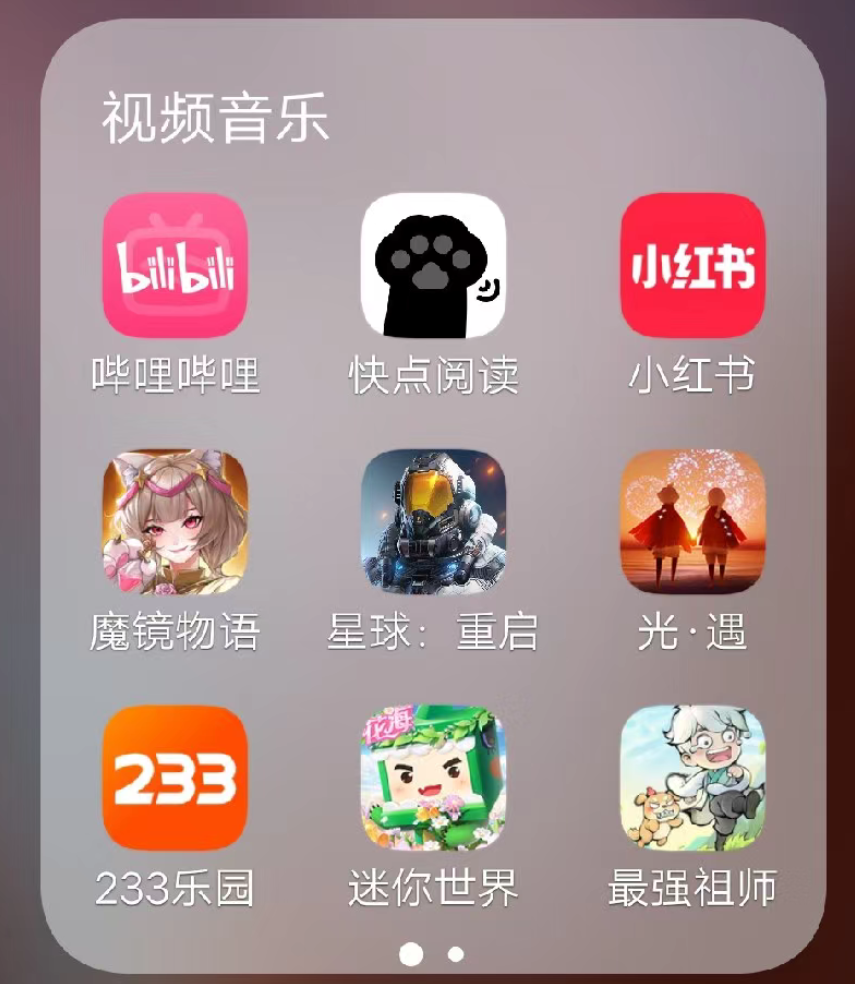Open the 哔哩哔哩 app
Viewport: 855px width, 984px height.
tap(175, 265)
